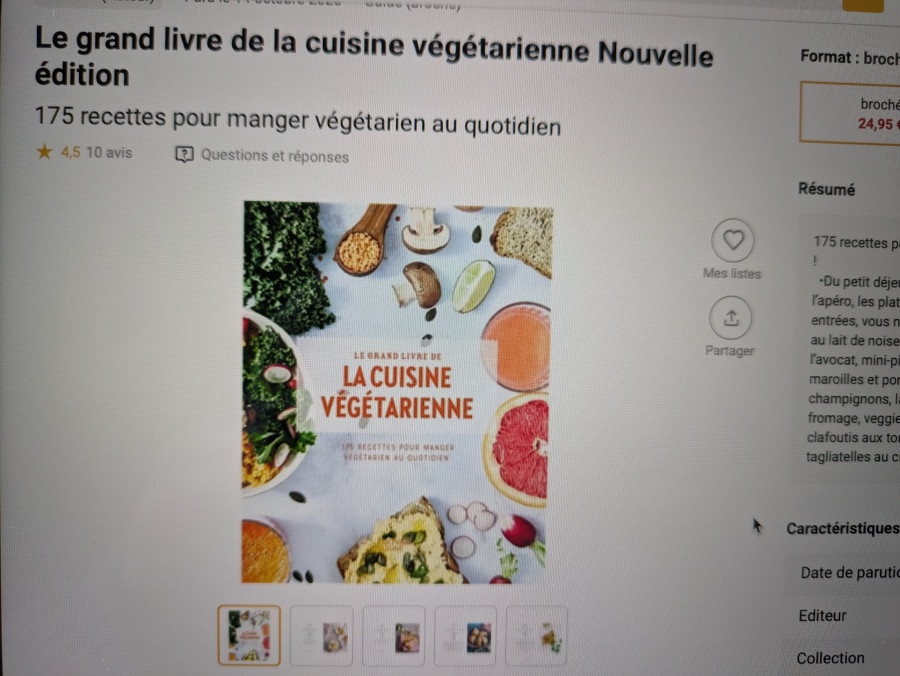Add book to Mes listes heart icon
Screen dimensions: 900x676
733,240
